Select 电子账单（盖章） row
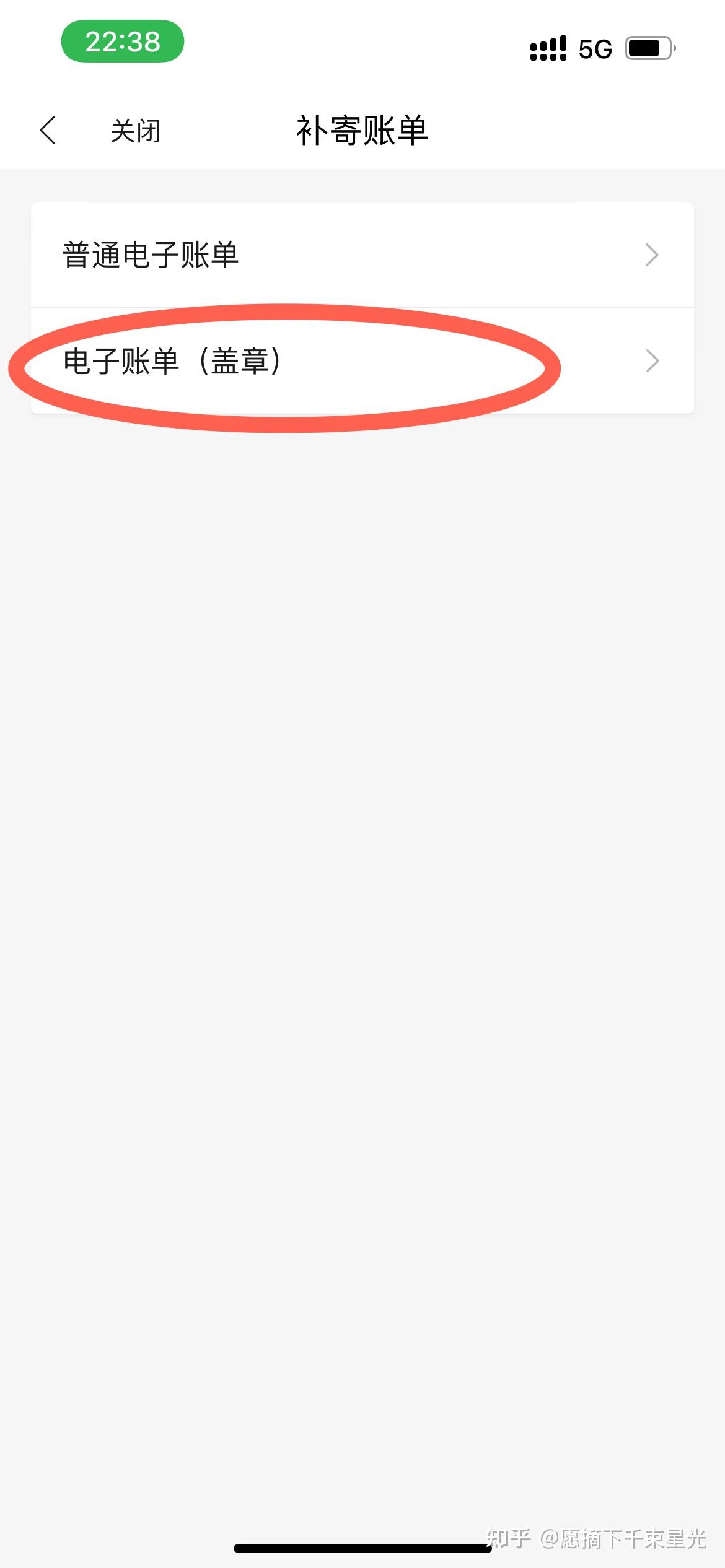 362,360
